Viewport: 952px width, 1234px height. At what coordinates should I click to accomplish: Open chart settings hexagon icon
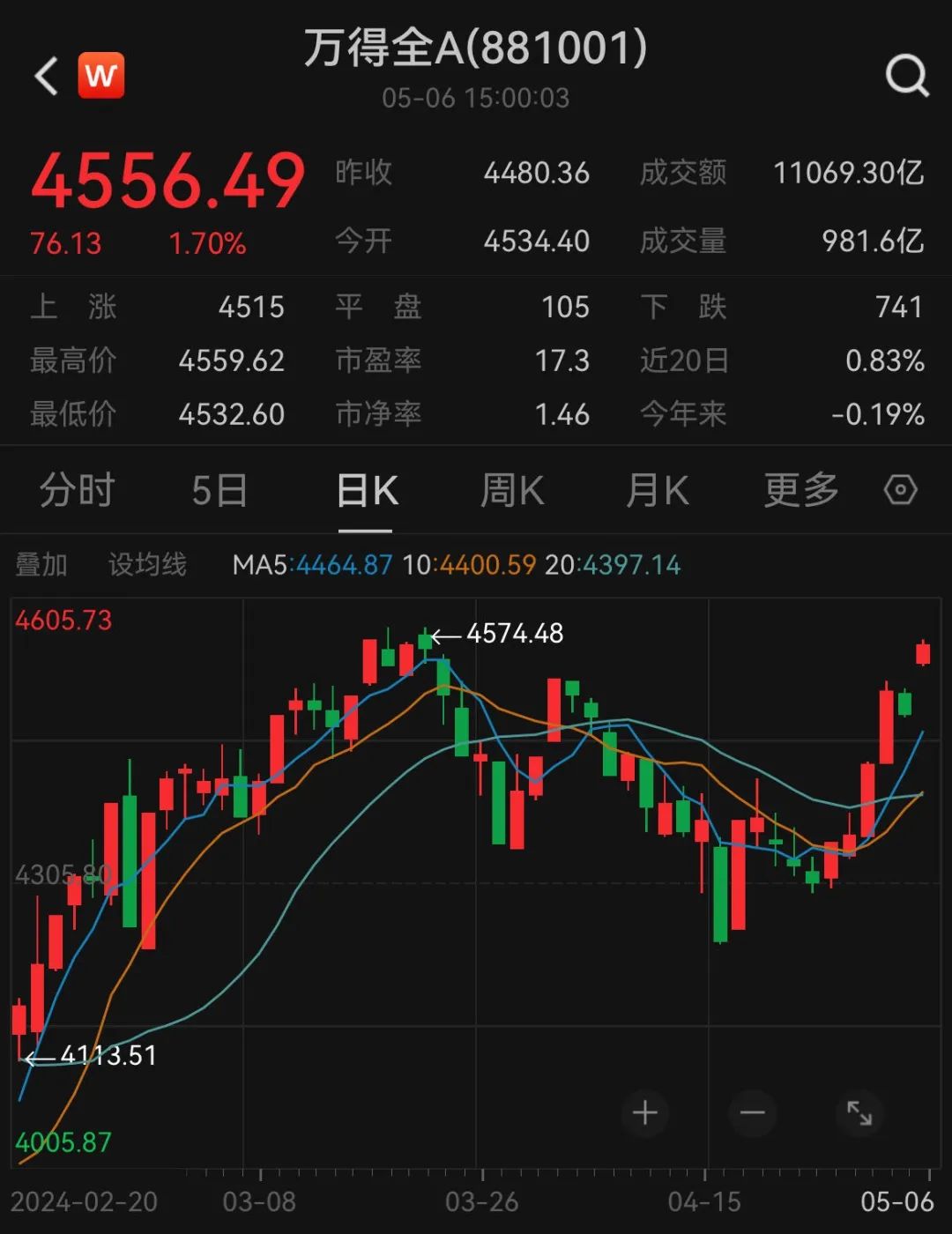(x=900, y=490)
